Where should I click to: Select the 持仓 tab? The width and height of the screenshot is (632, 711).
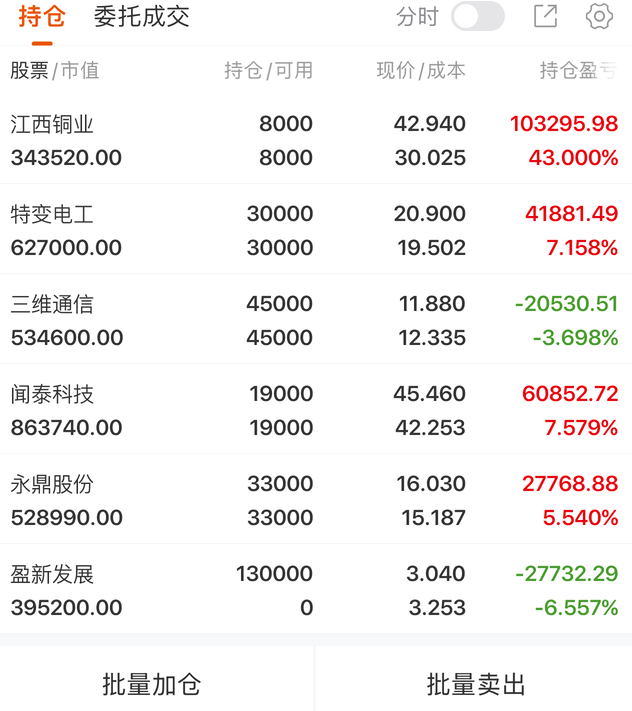tap(42, 17)
